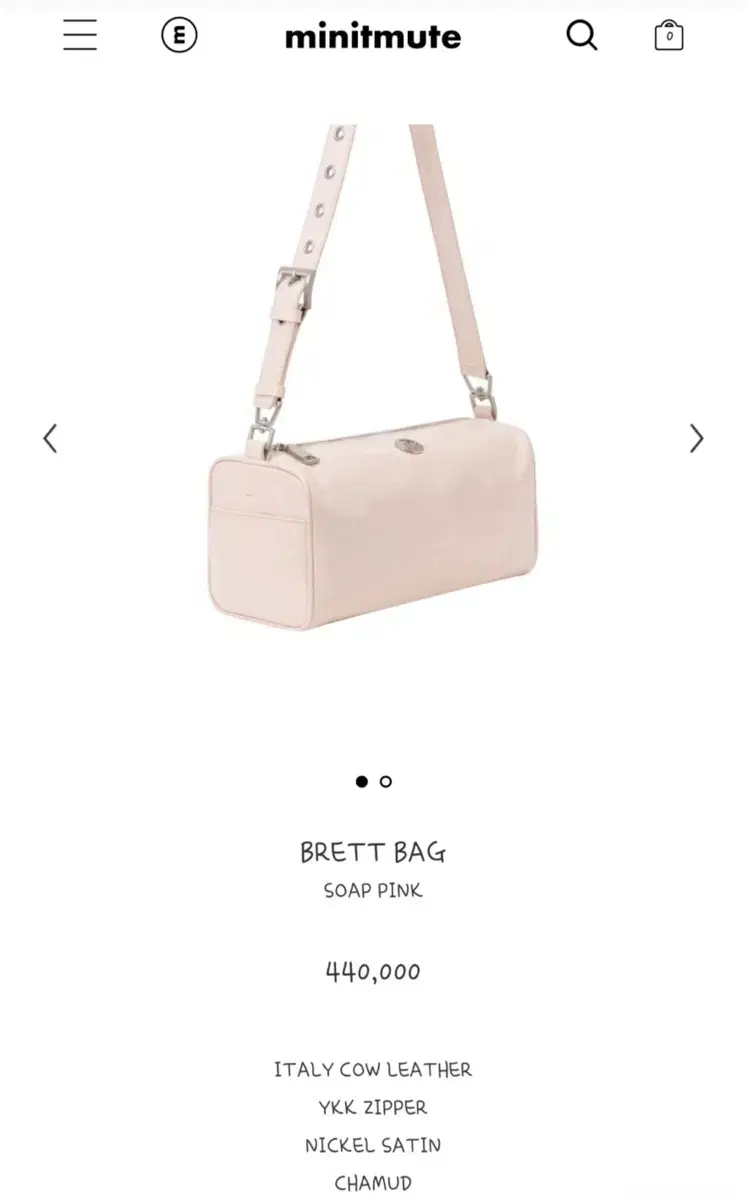Open search using the magnifier icon

[581, 36]
